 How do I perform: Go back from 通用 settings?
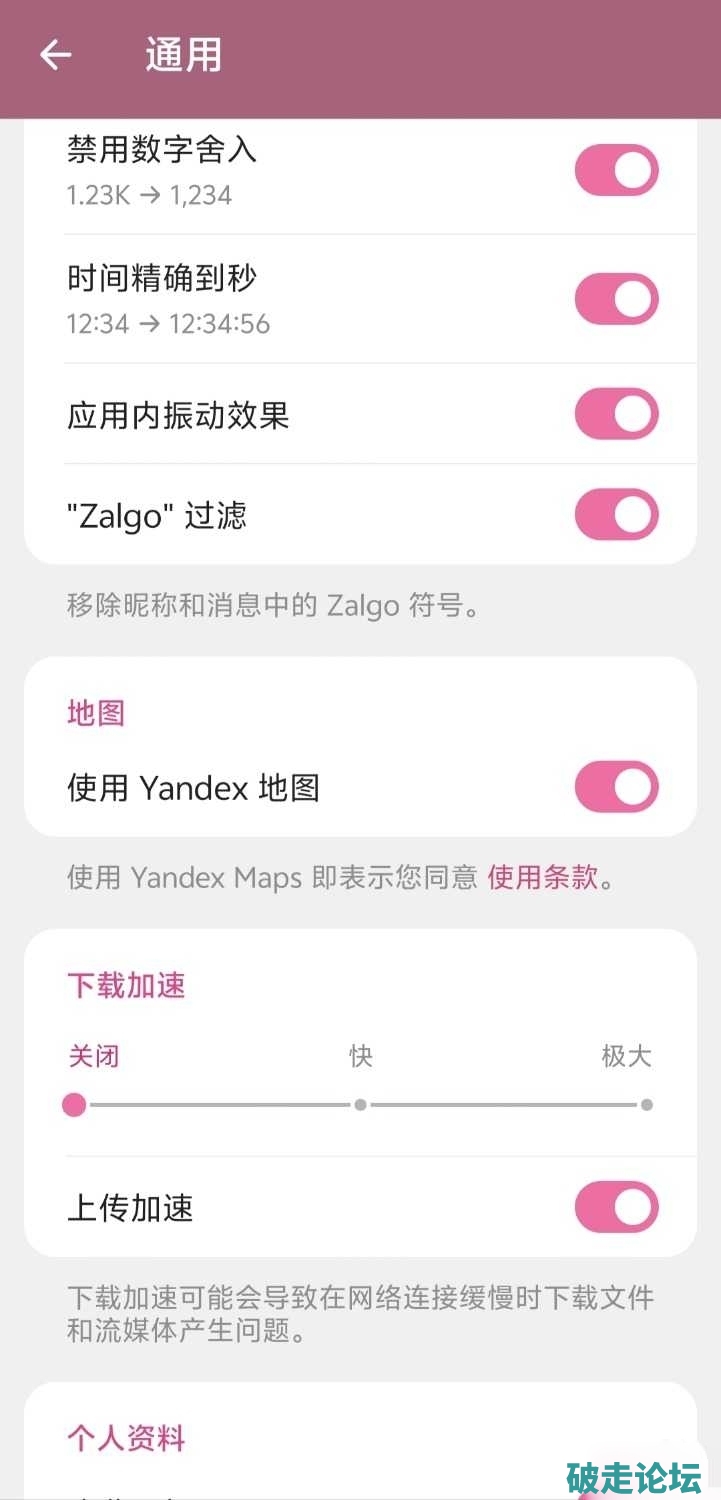[56, 55]
